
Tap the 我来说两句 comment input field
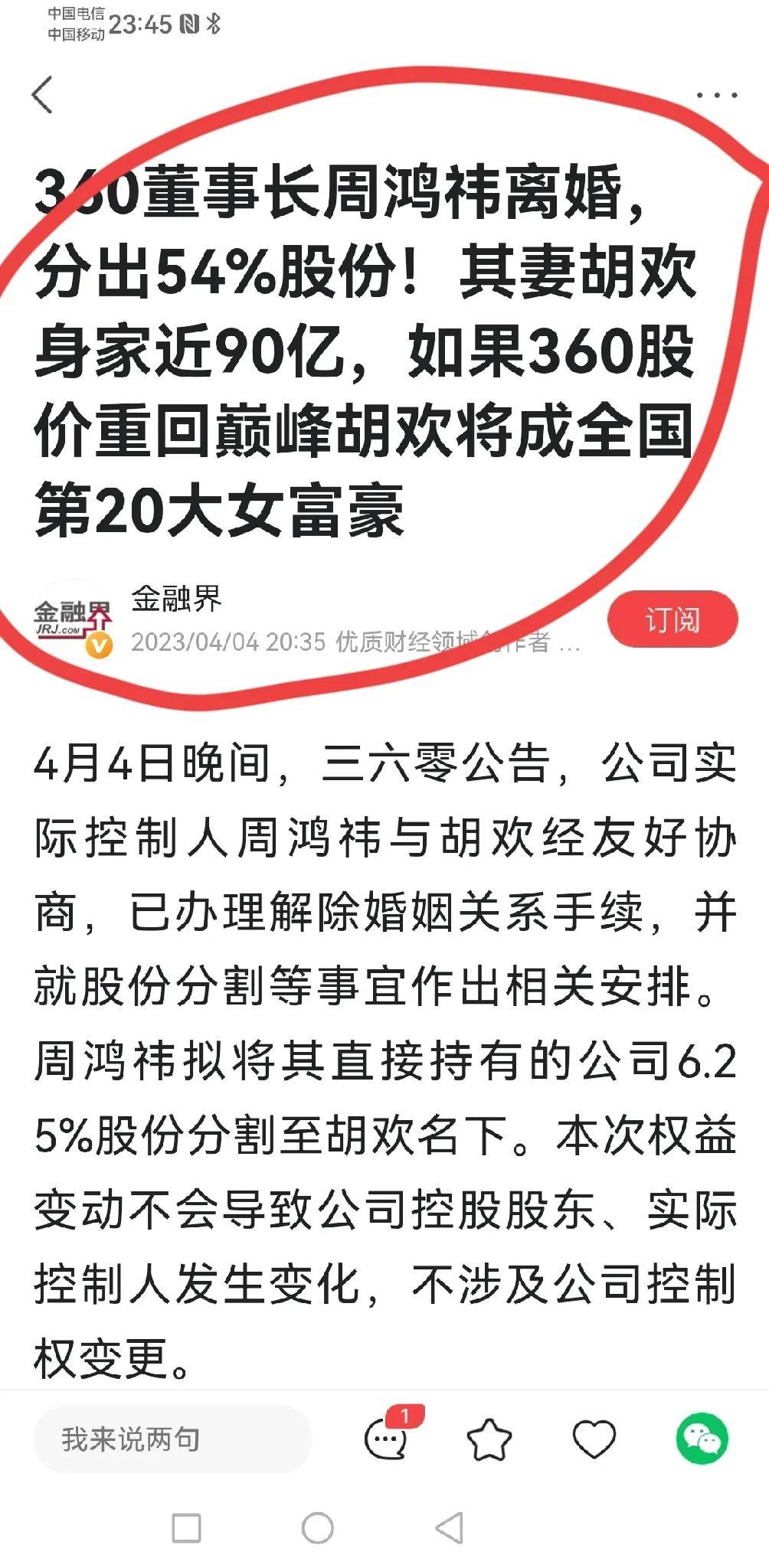coord(172,1439)
